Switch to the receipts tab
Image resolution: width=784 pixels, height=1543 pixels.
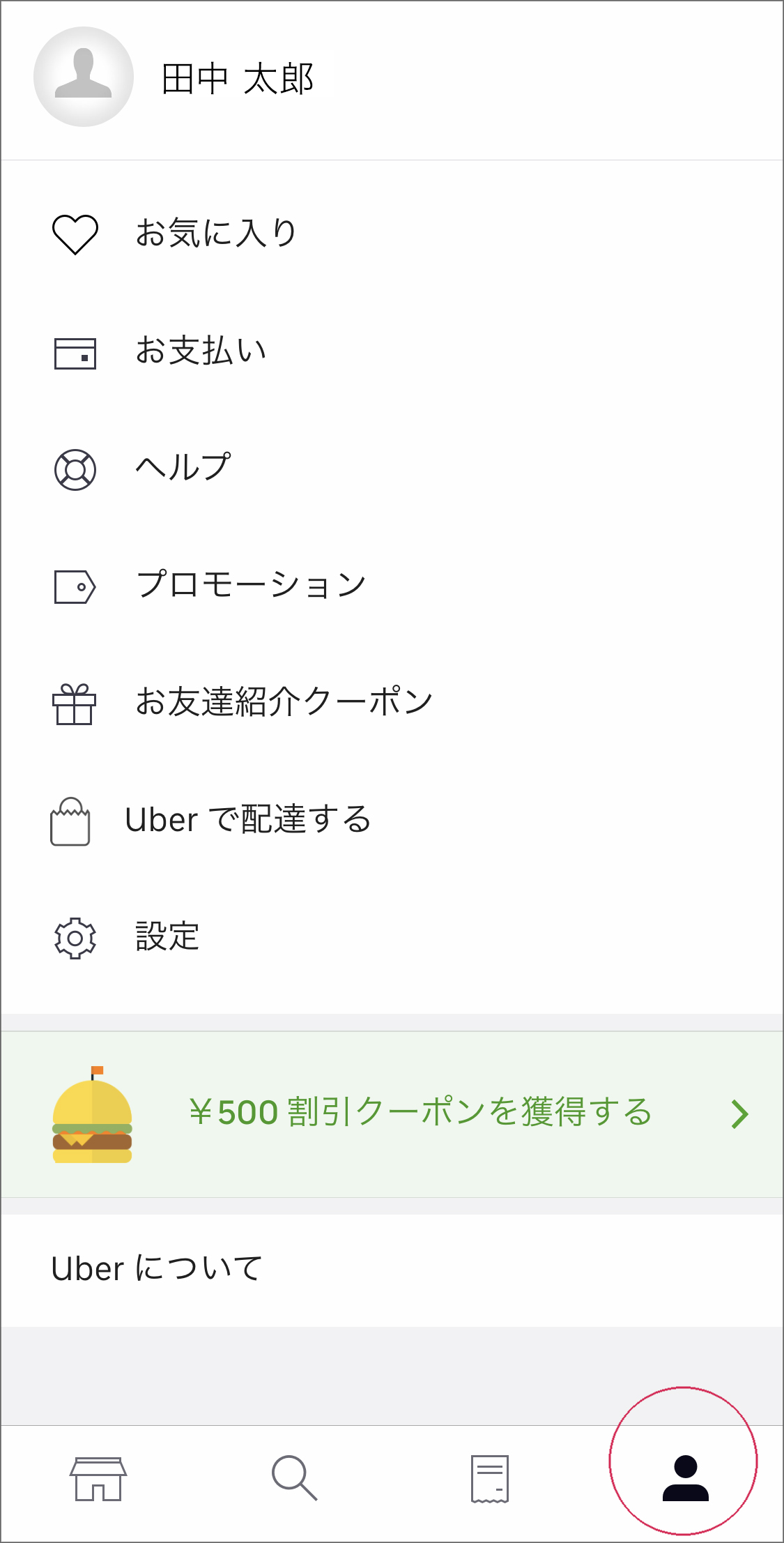pyautogui.click(x=490, y=1480)
